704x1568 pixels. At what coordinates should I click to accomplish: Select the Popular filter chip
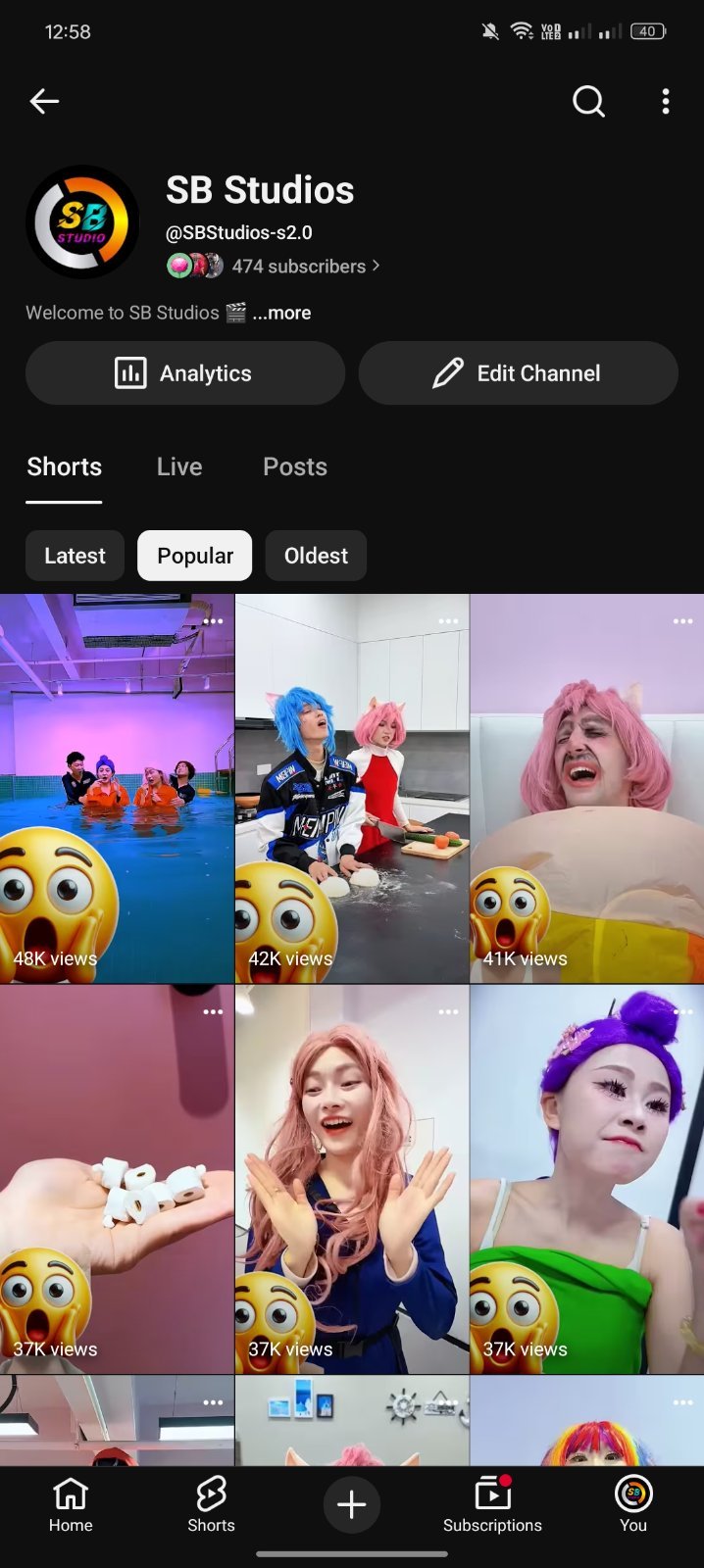pyautogui.click(x=195, y=556)
